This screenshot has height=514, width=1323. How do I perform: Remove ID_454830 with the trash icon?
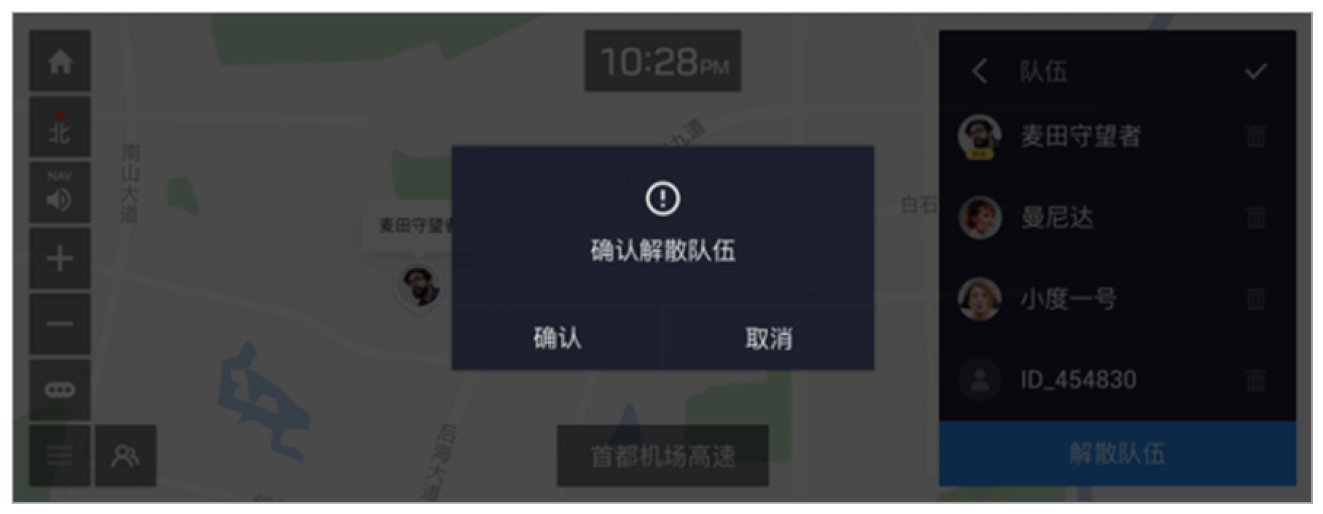coord(1256,380)
